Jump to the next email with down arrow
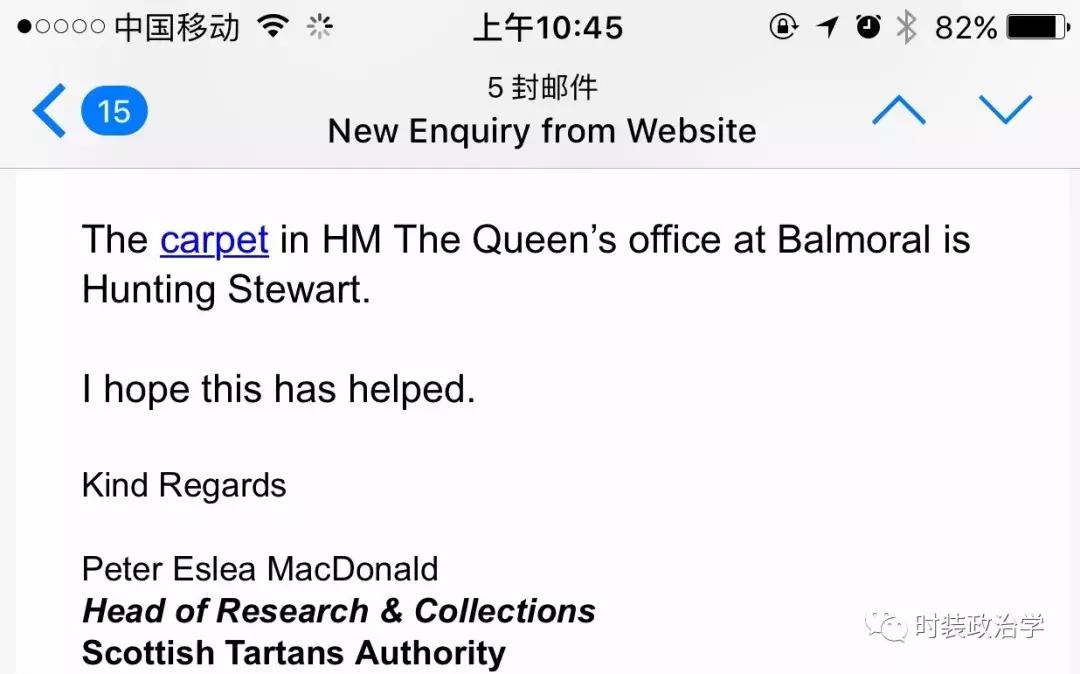 point(1004,110)
